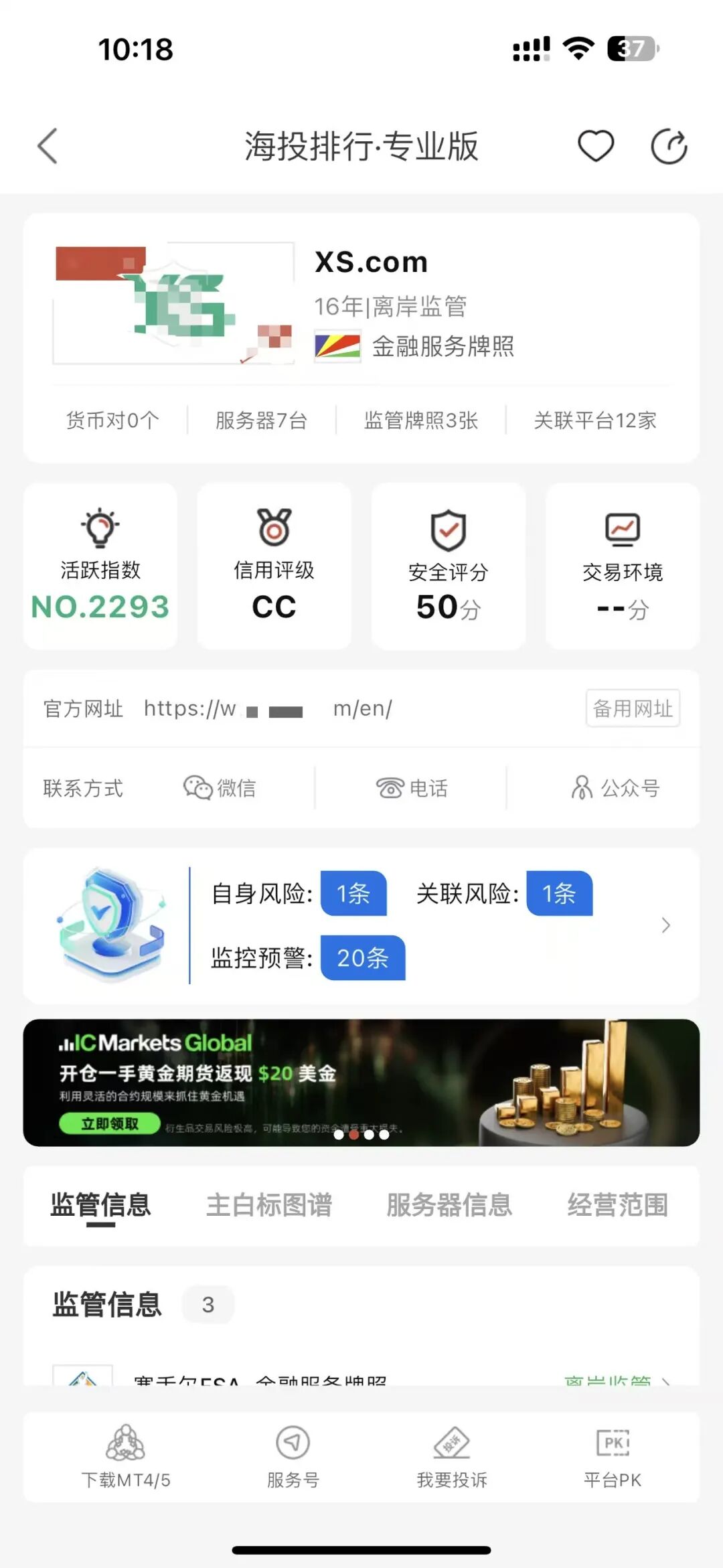Tap the 备用网址 button
The image size is (723, 1568).
coord(632,708)
